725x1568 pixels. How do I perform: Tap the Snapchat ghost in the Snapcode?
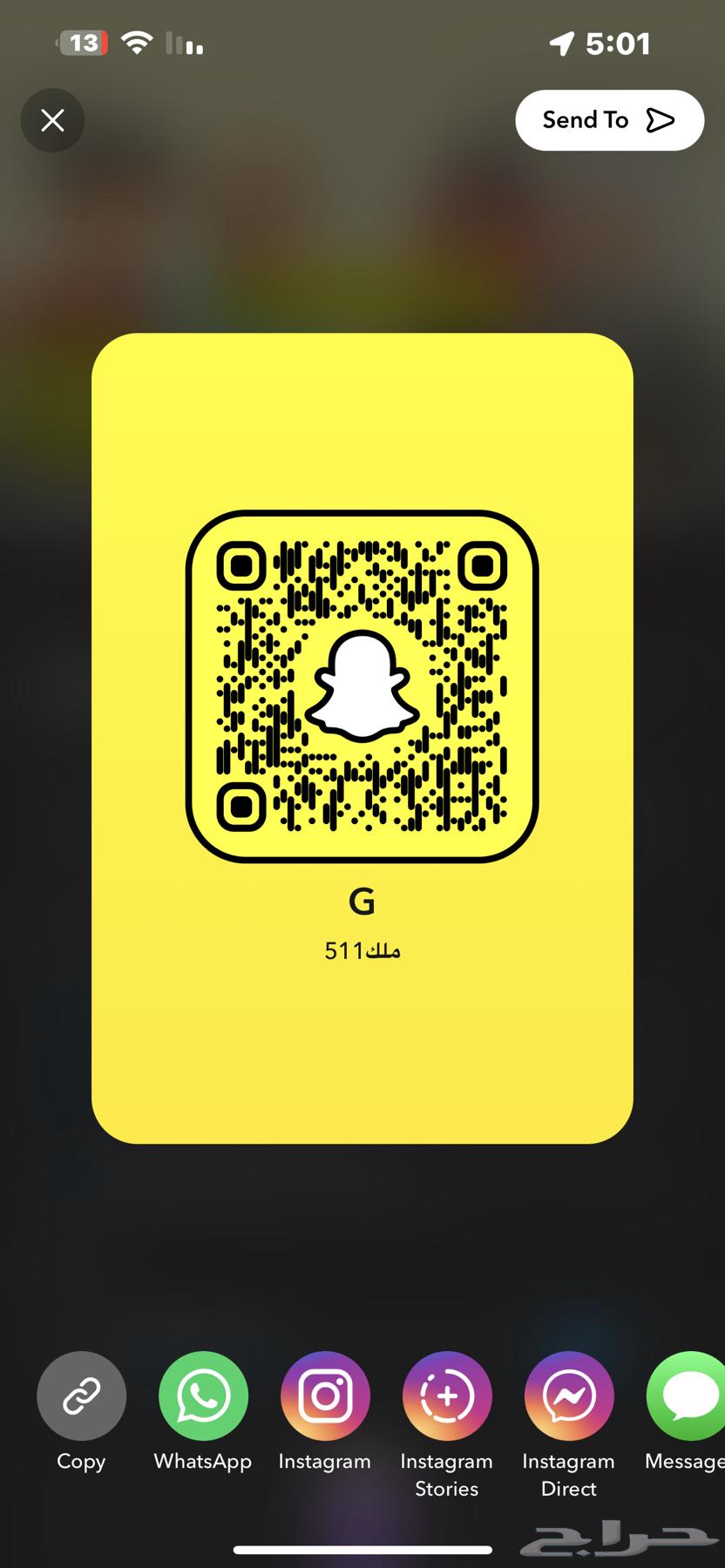pos(362,686)
